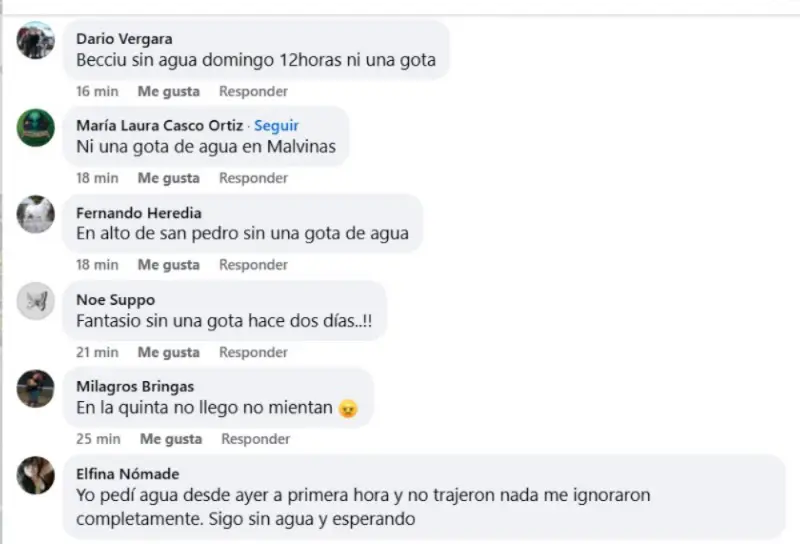Open María Laura Casco Ortiz's avatar

[x=36, y=127]
